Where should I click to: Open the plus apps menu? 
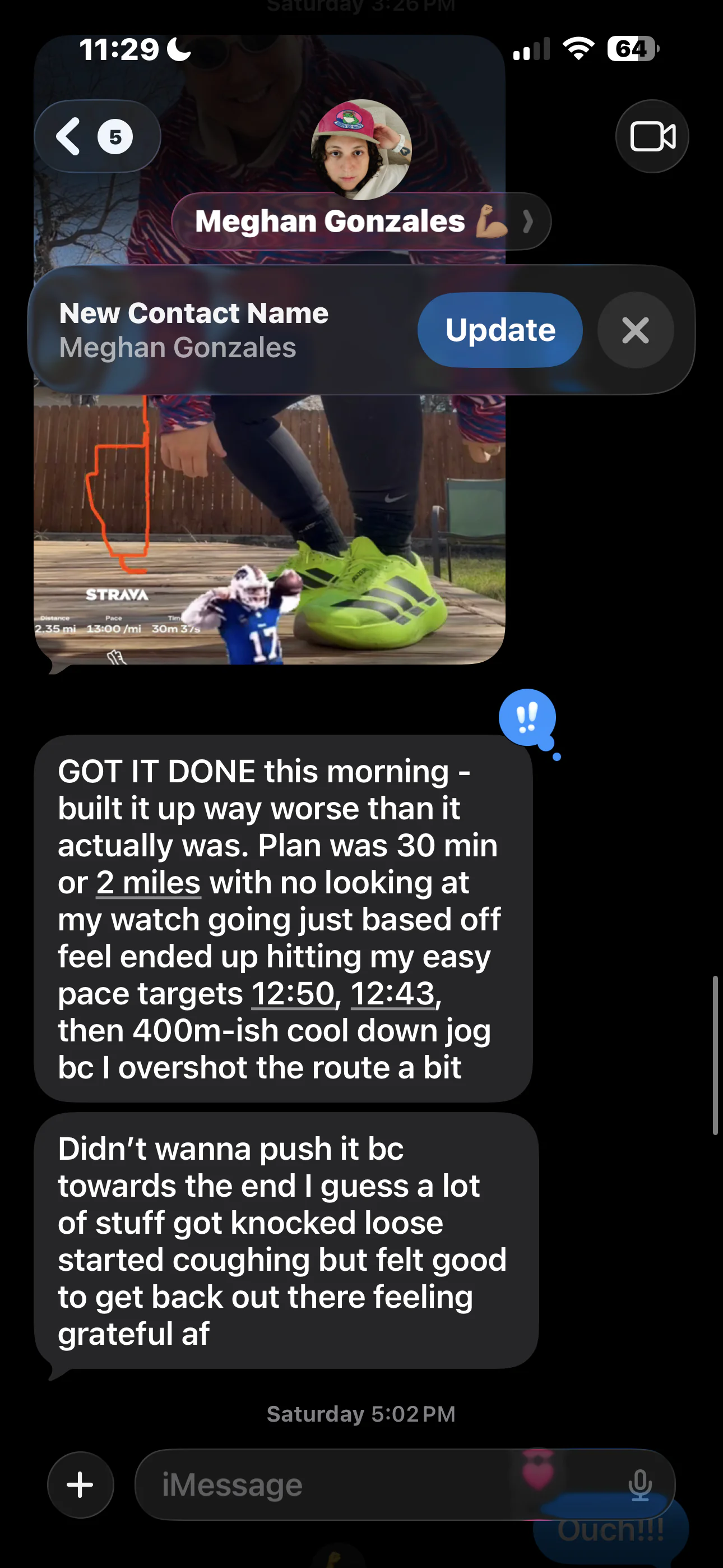(80, 1484)
